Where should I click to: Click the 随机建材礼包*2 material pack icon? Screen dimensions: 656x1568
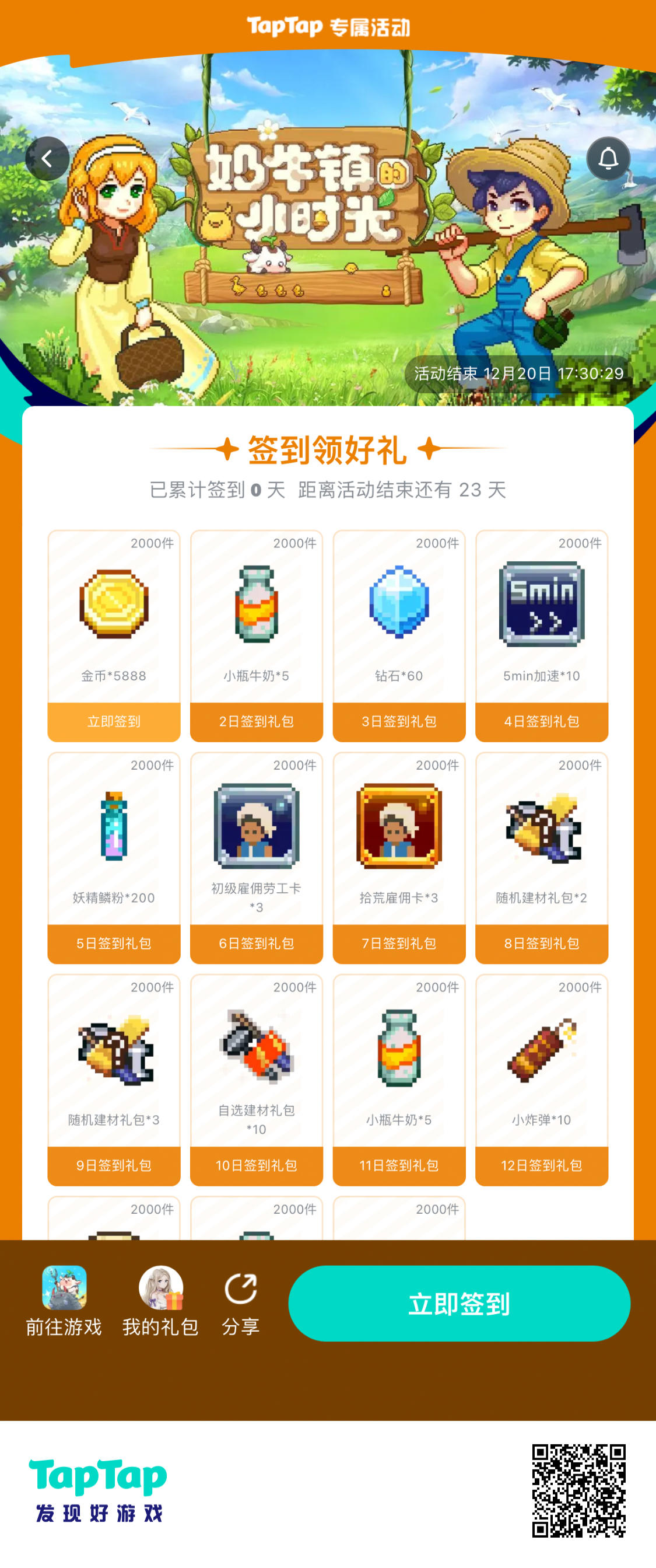tap(542, 828)
